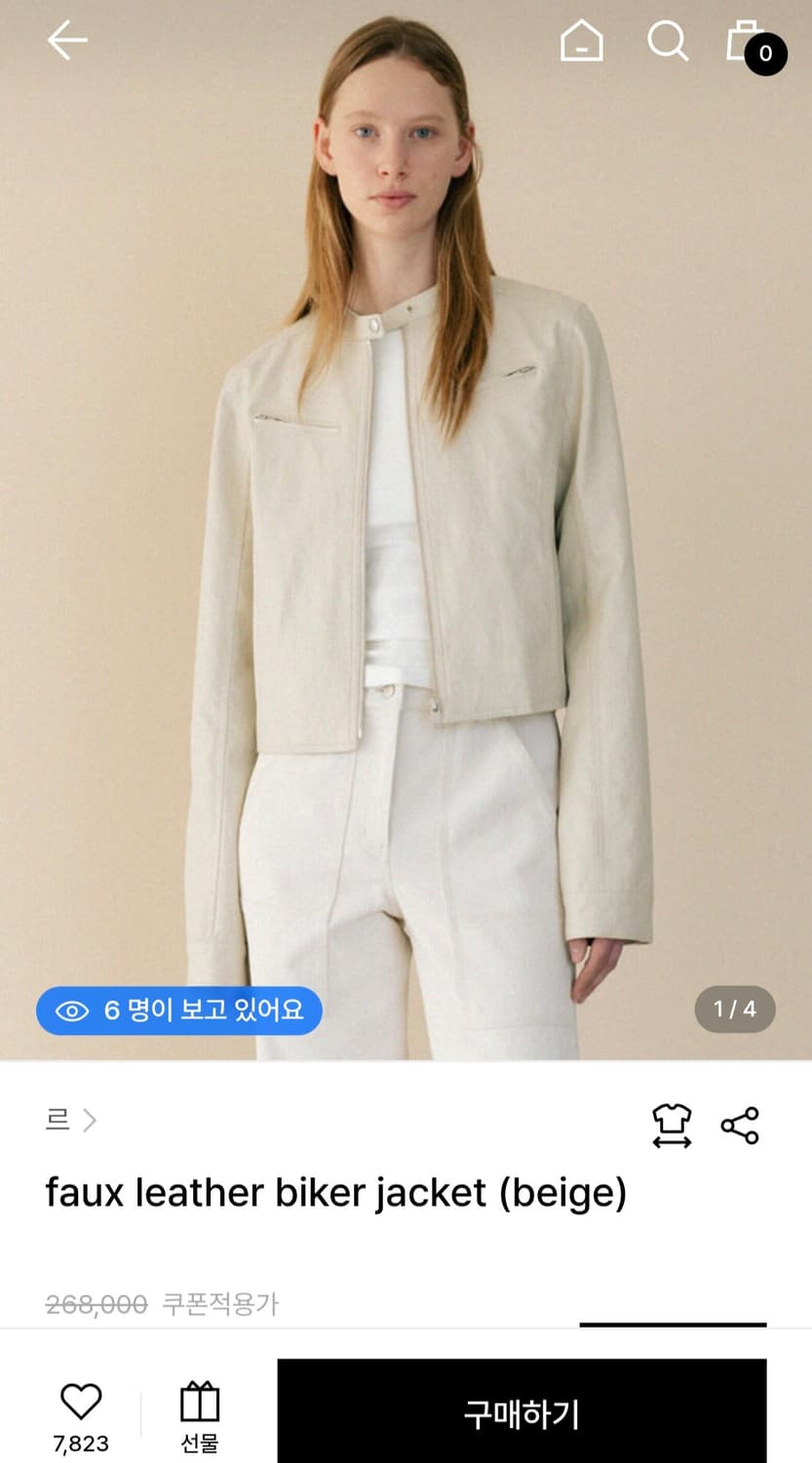Open the brand page link 르

tap(71, 1120)
